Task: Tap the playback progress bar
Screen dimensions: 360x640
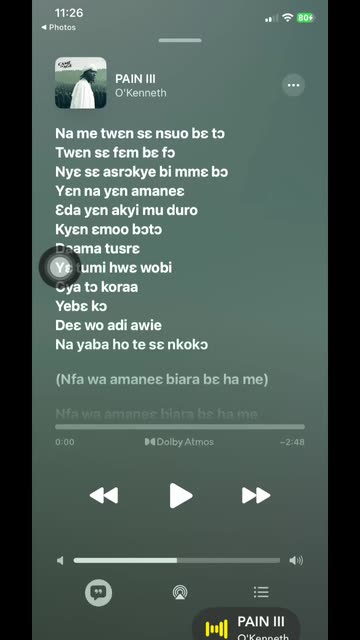Action: point(180,427)
